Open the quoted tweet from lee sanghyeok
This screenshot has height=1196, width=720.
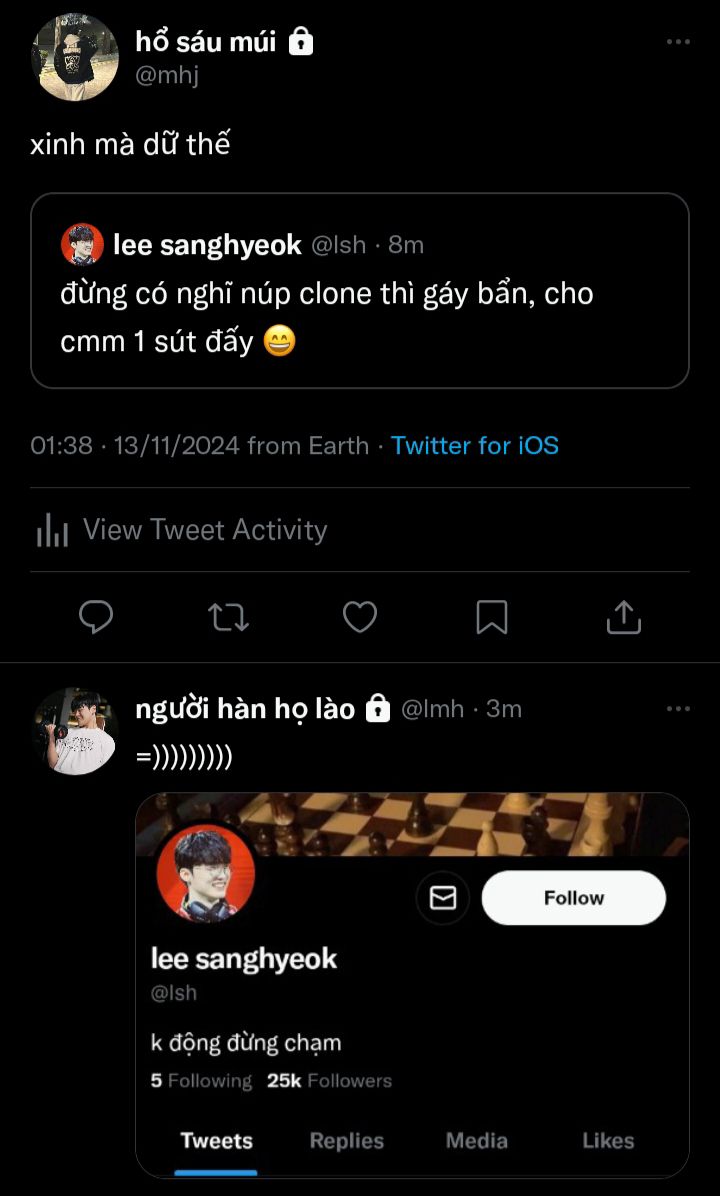pos(359,290)
